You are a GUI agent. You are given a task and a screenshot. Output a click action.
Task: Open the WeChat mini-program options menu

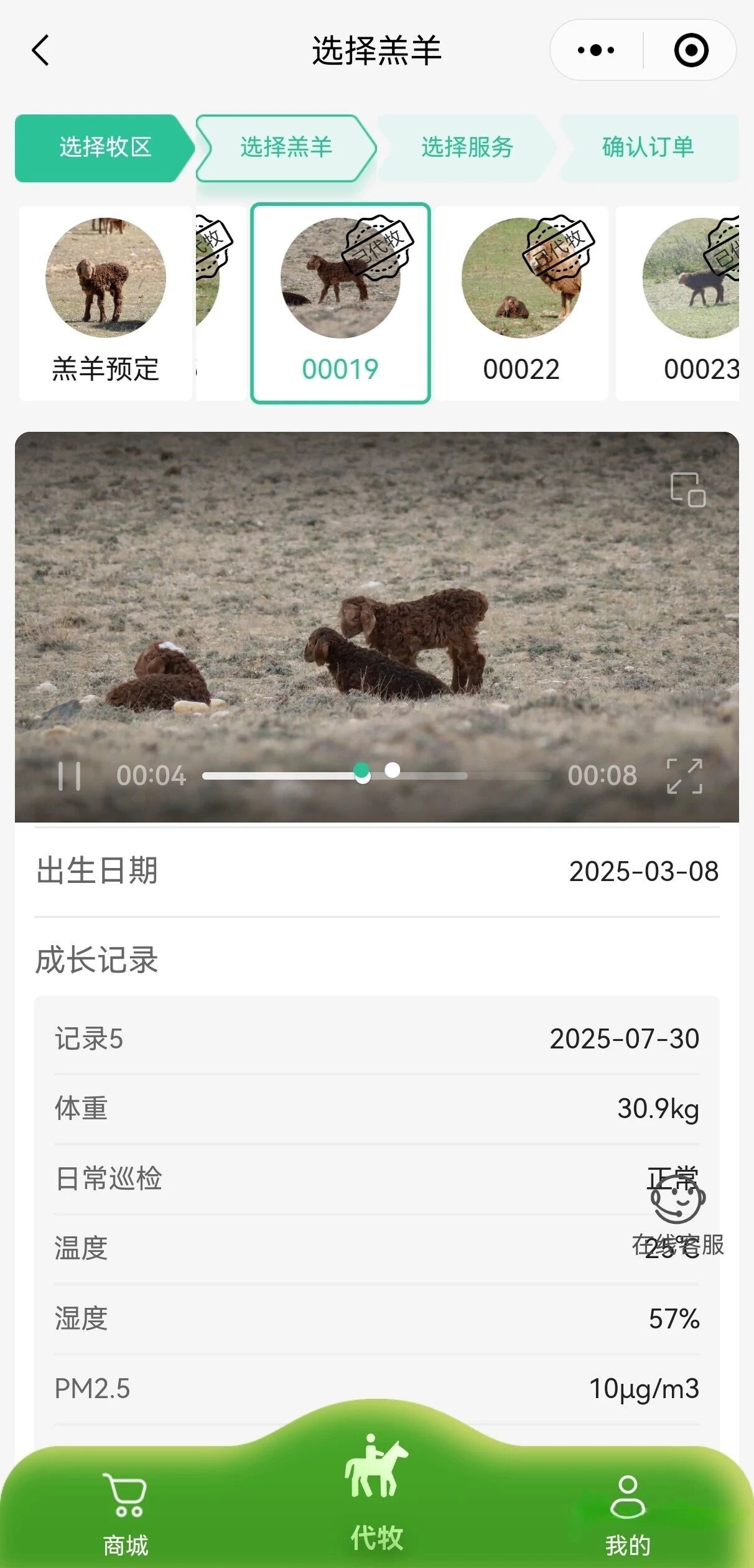[x=593, y=50]
